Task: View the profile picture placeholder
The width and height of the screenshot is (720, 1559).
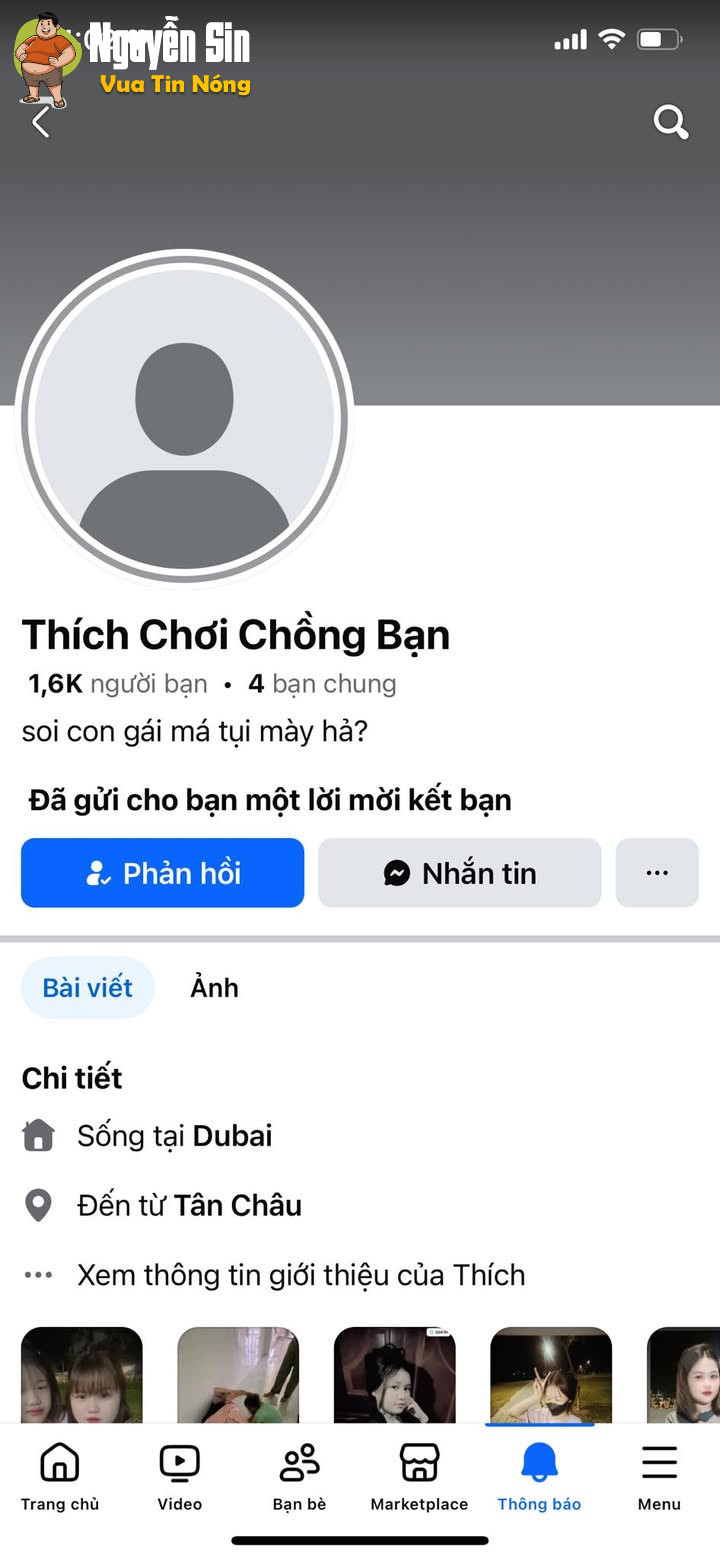Action: [x=184, y=417]
